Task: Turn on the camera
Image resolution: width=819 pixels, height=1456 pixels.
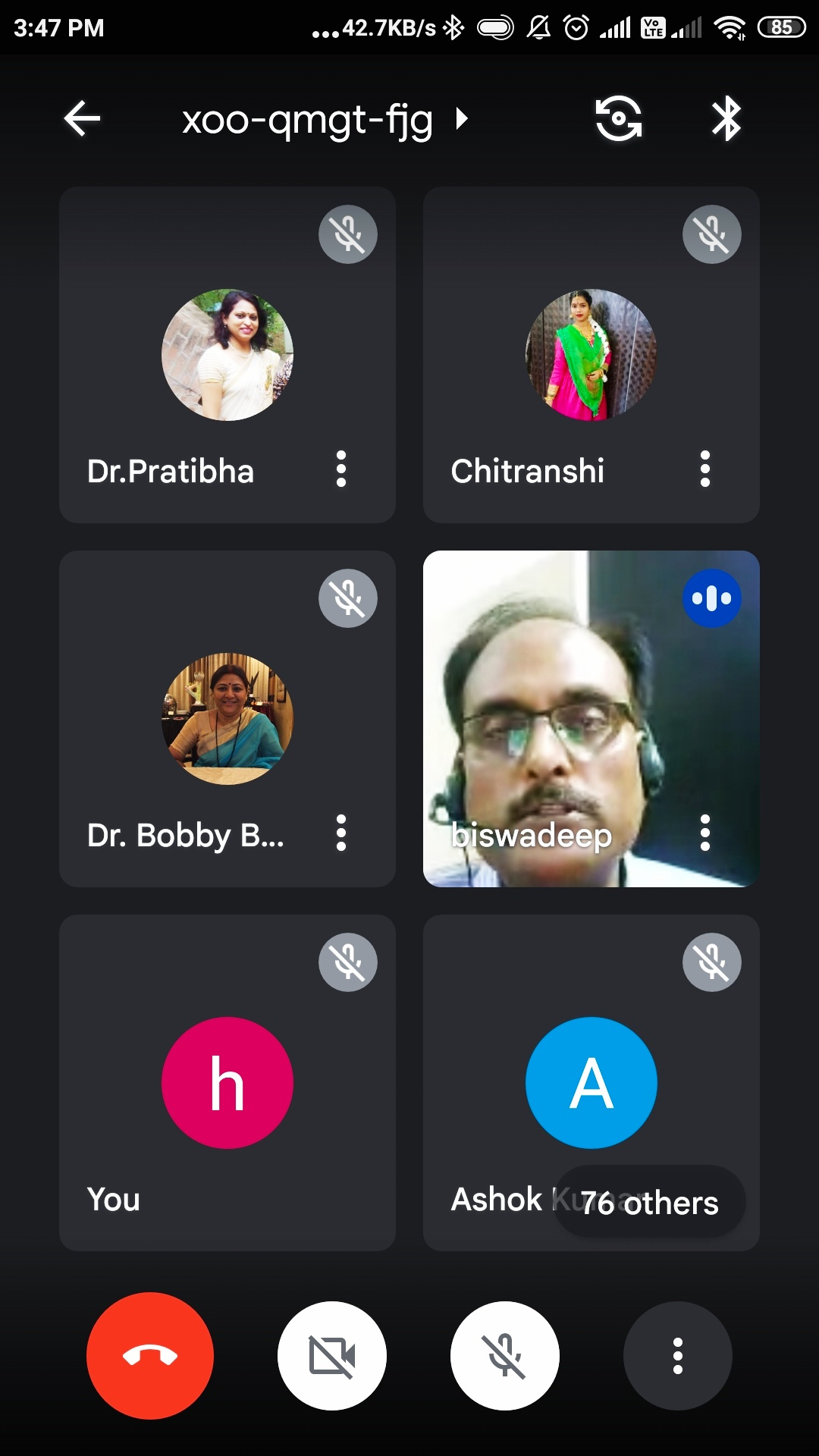Action: pos(332,1356)
